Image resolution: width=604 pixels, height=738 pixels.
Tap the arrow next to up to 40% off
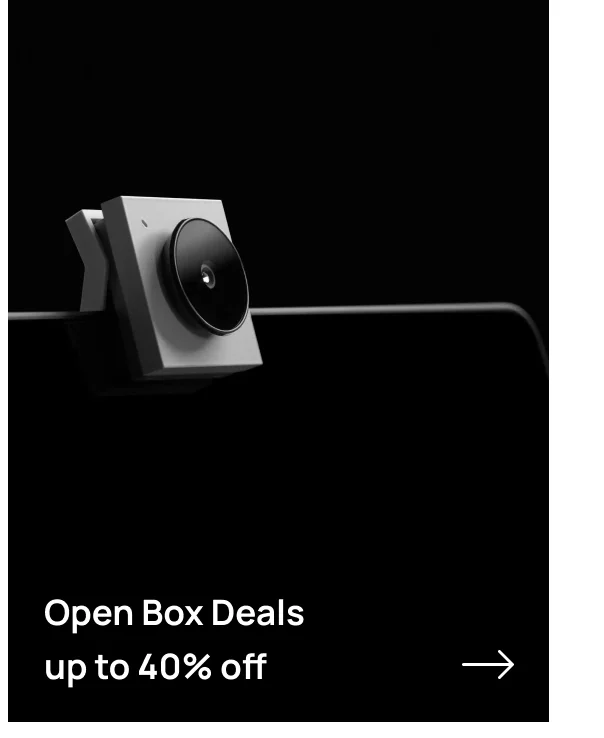[x=488, y=665]
